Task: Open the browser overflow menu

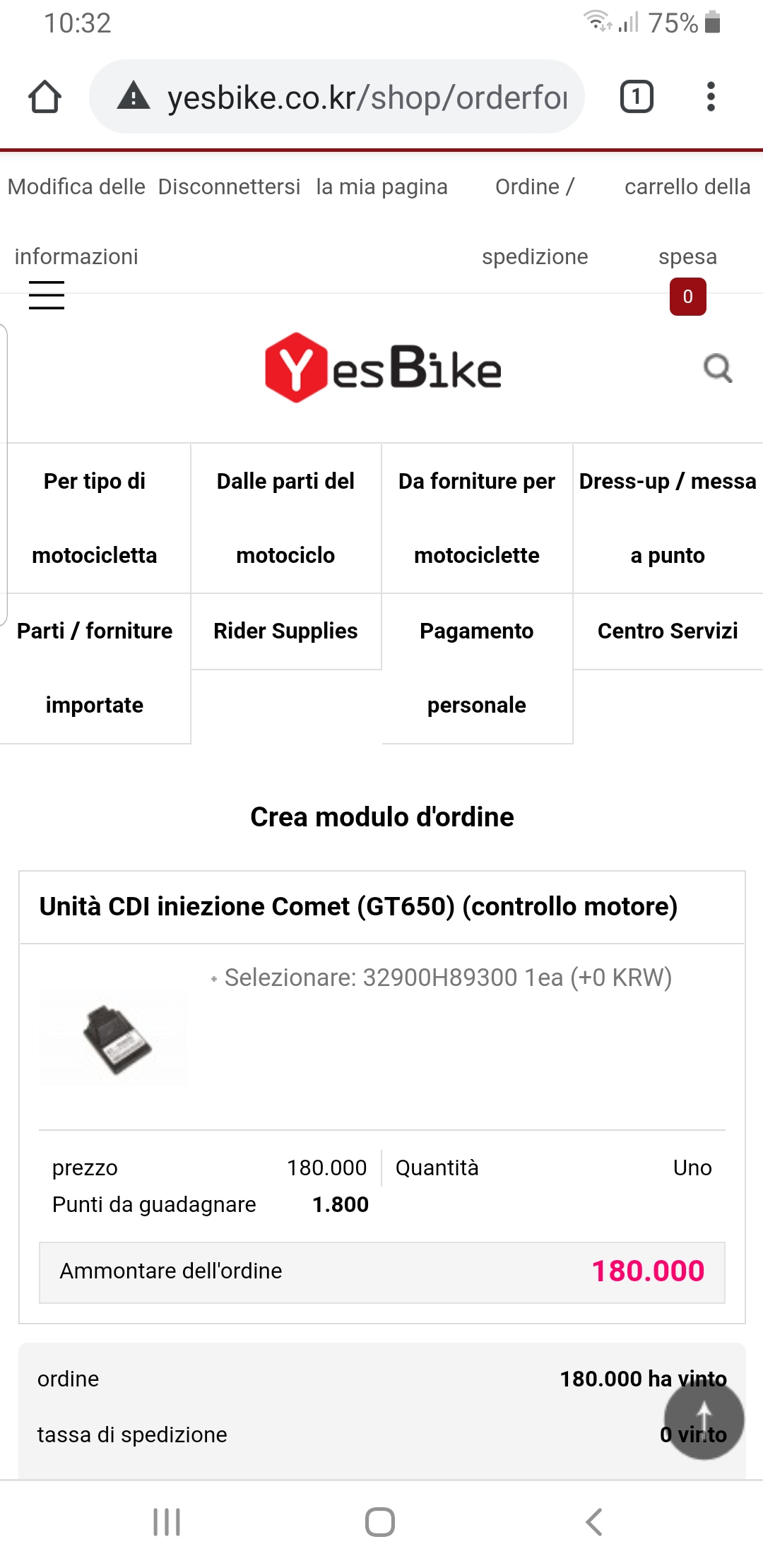Action: (711, 97)
